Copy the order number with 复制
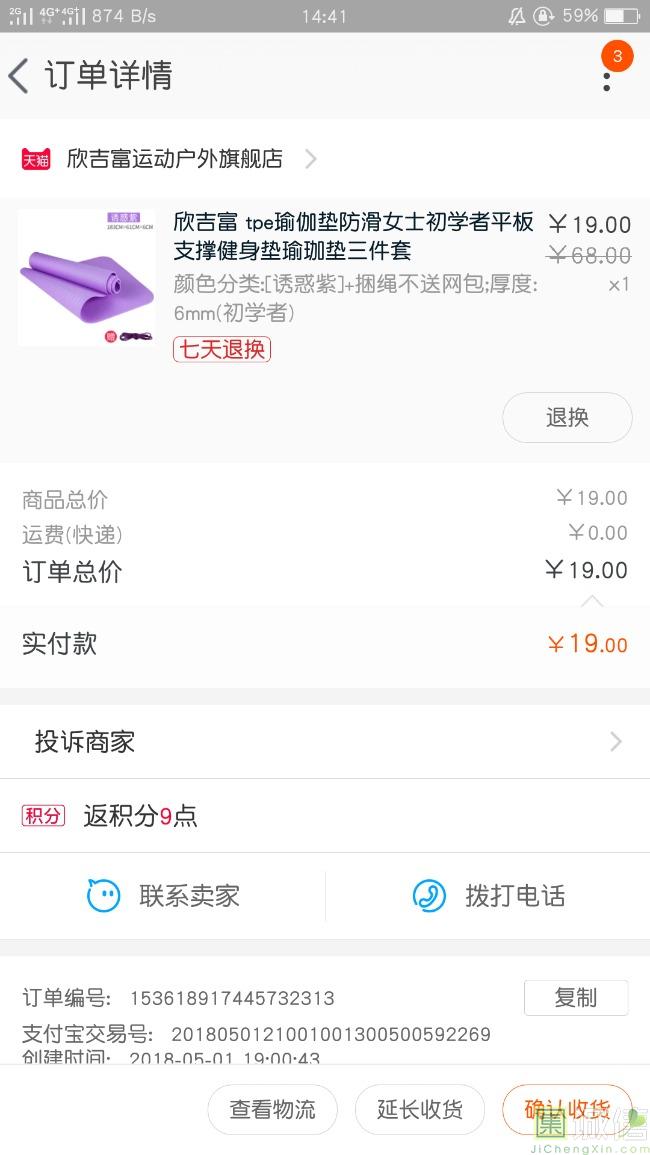The height and width of the screenshot is (1155, 650). point(576,997)
